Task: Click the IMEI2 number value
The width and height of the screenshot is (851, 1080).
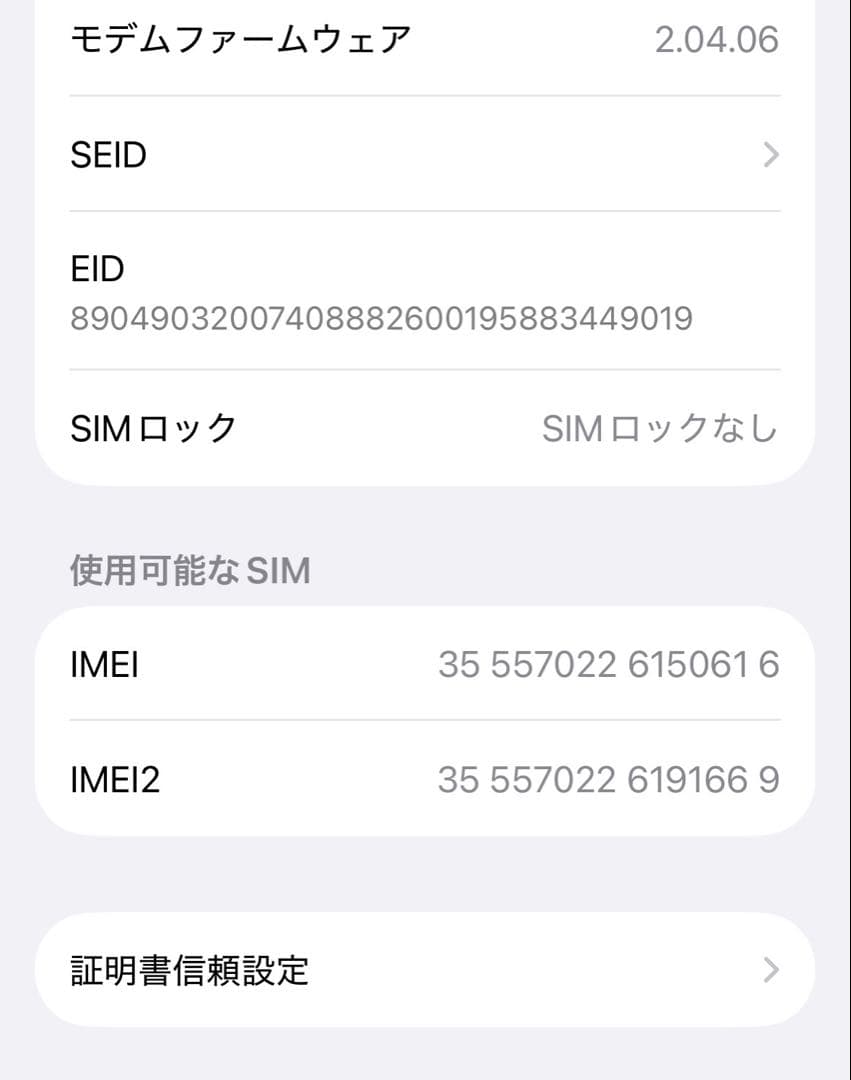Action: (x=611, y=779)
